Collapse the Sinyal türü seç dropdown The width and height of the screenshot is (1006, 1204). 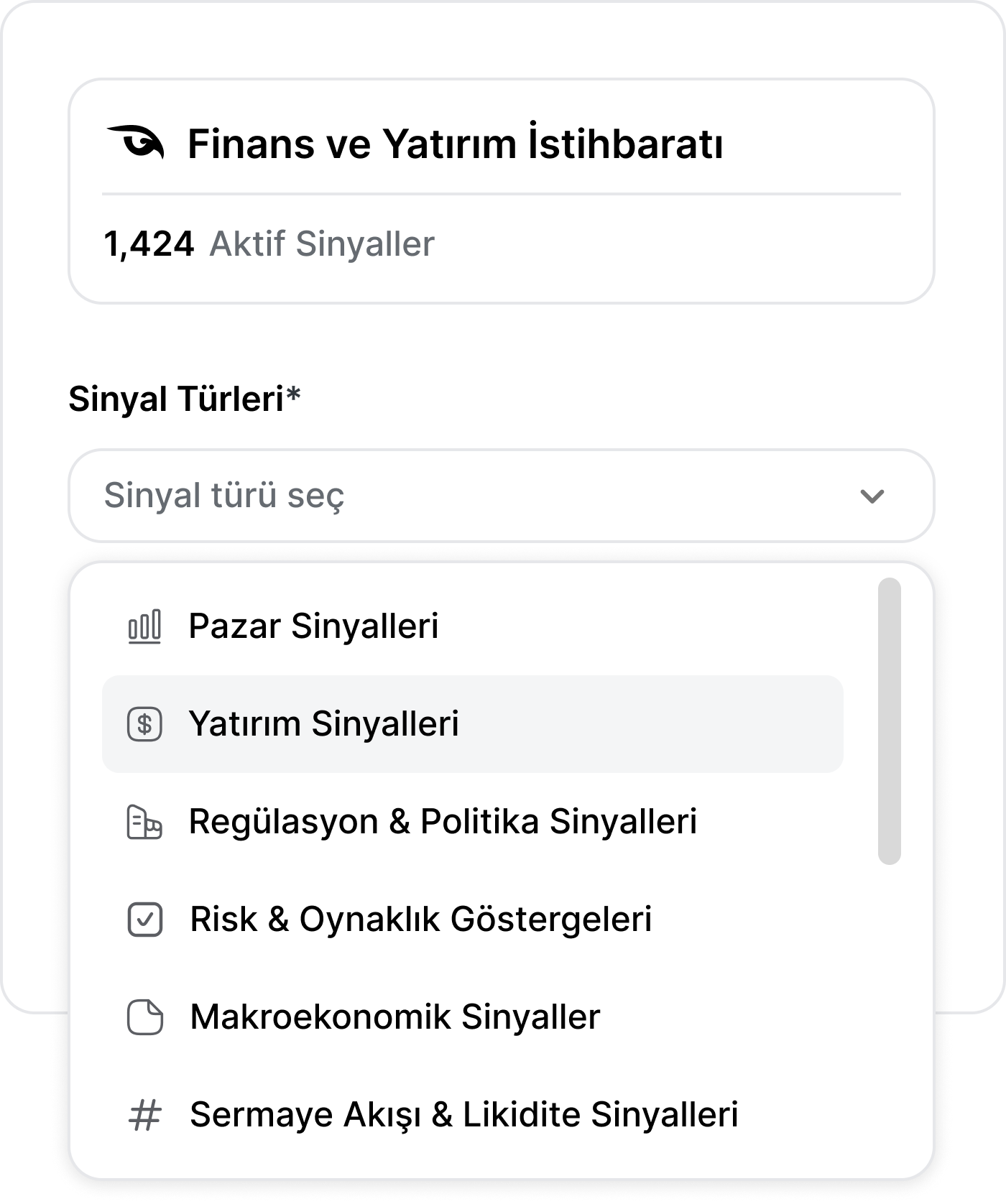point(871,496)
